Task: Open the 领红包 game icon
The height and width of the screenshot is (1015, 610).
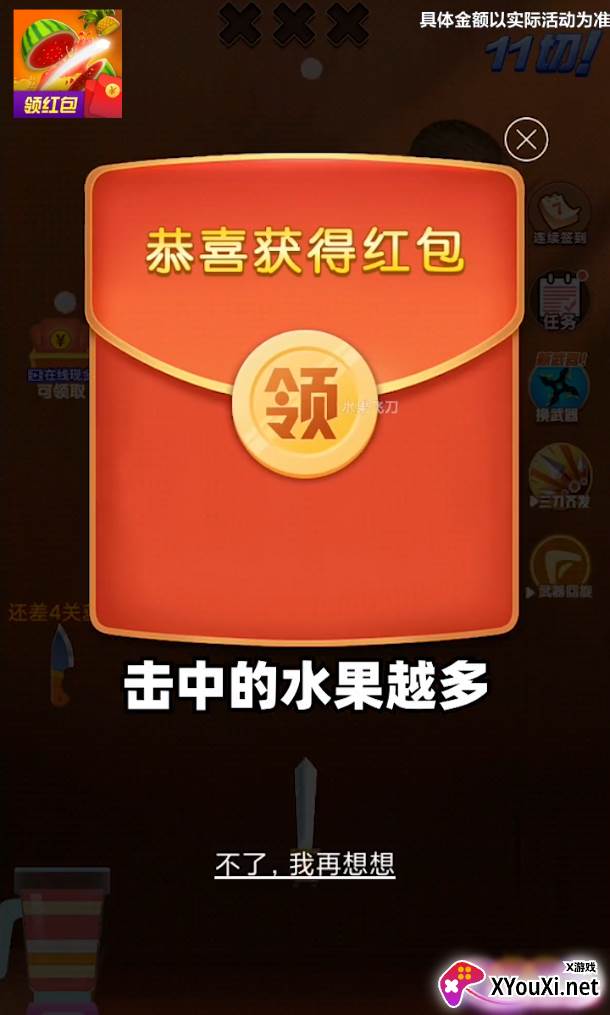Action: coord(67,63)
